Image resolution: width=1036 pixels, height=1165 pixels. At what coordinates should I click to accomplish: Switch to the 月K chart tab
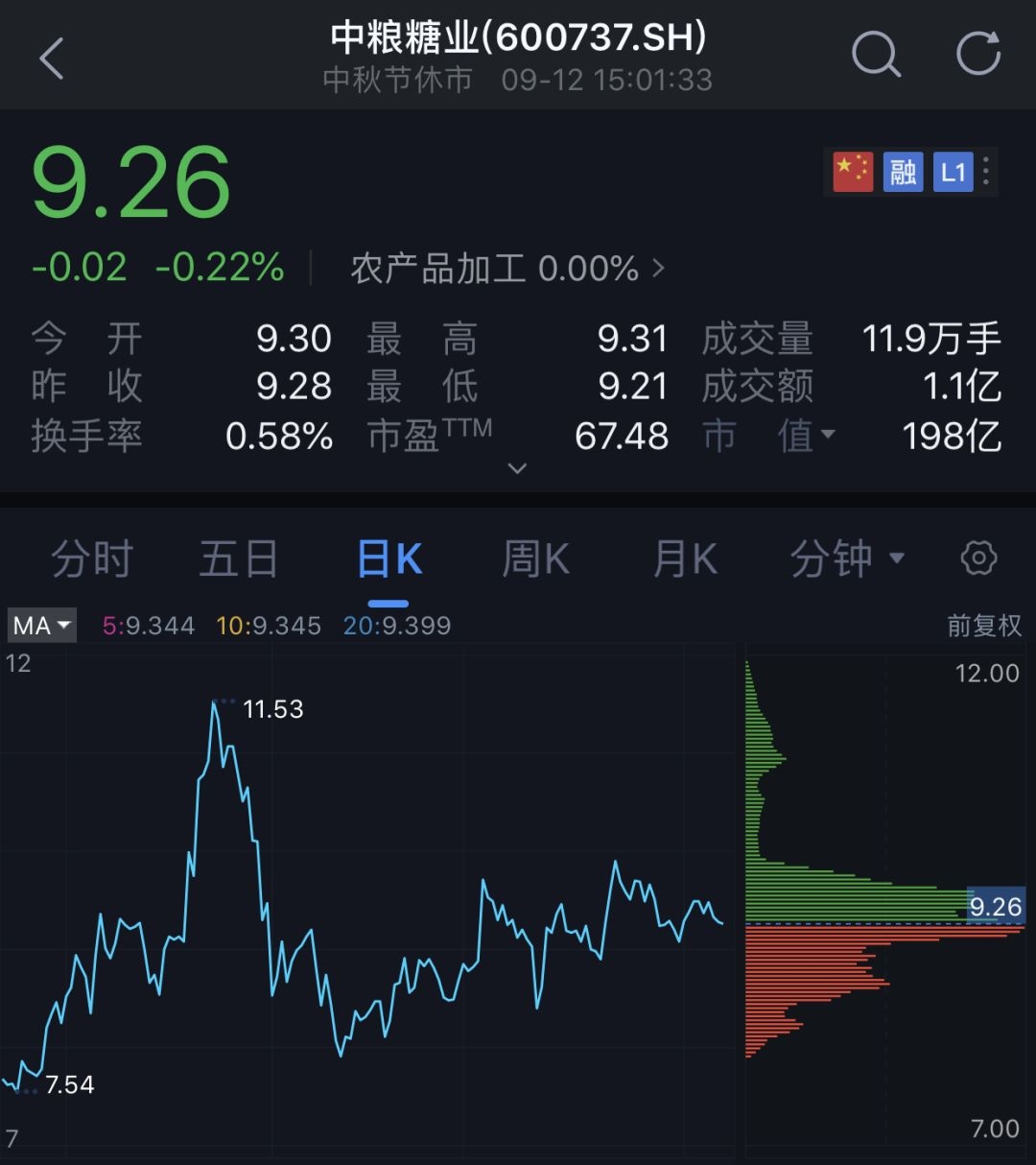pos(685,559)
